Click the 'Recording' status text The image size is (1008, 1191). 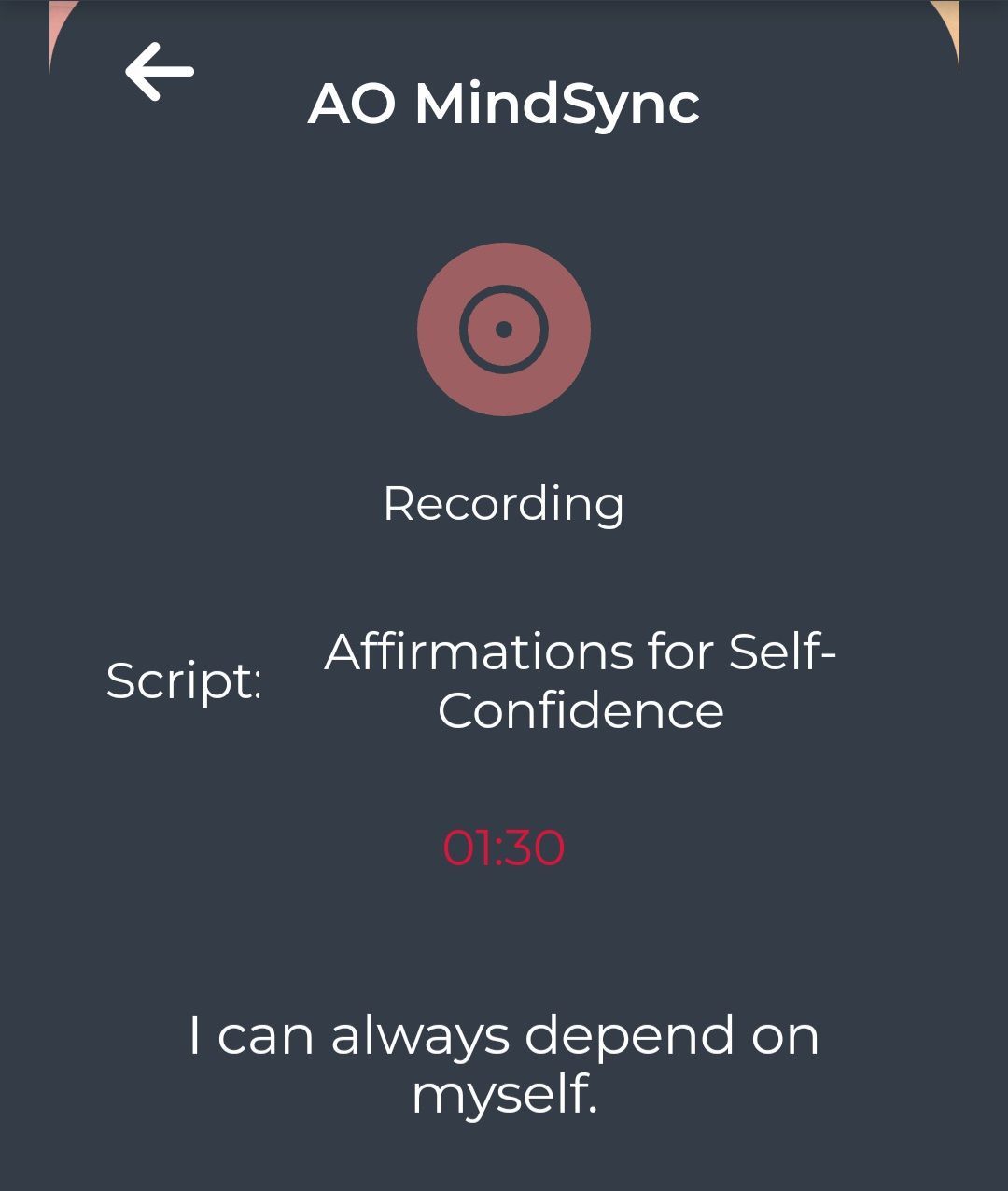(x=504, y=503)
